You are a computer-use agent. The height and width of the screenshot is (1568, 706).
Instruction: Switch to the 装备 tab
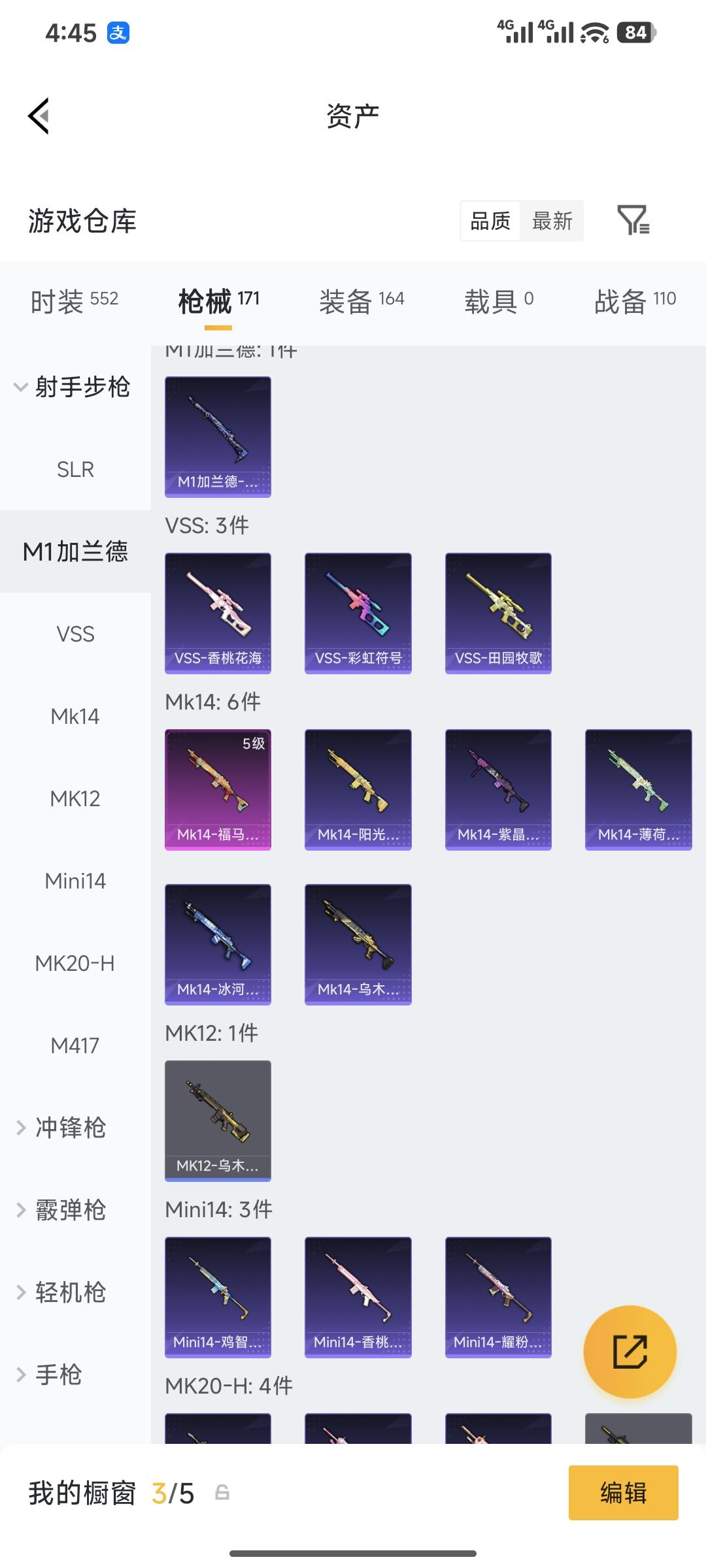tap(361, 301)
